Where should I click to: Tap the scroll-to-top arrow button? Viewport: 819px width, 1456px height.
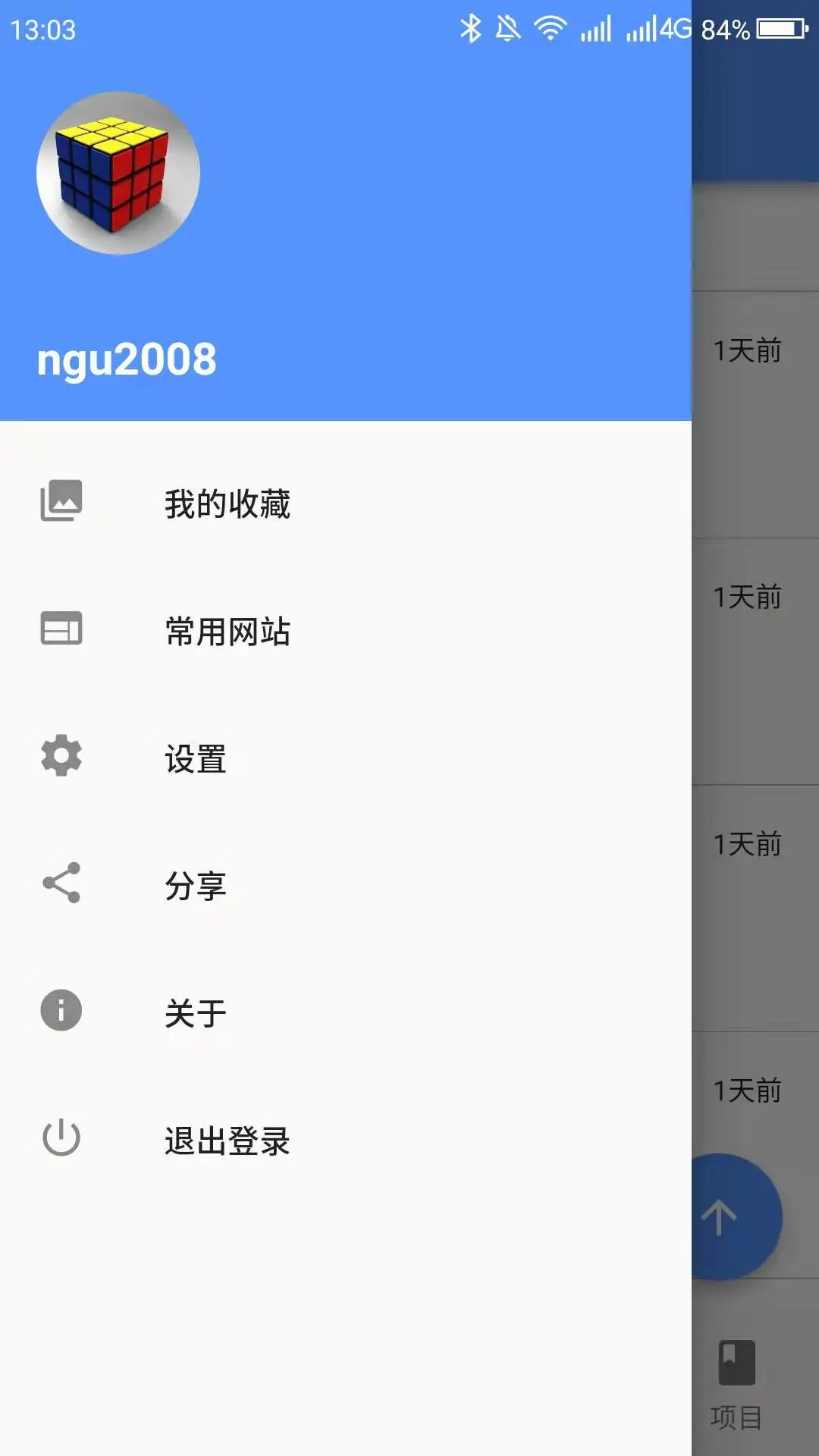(737, 1216)
